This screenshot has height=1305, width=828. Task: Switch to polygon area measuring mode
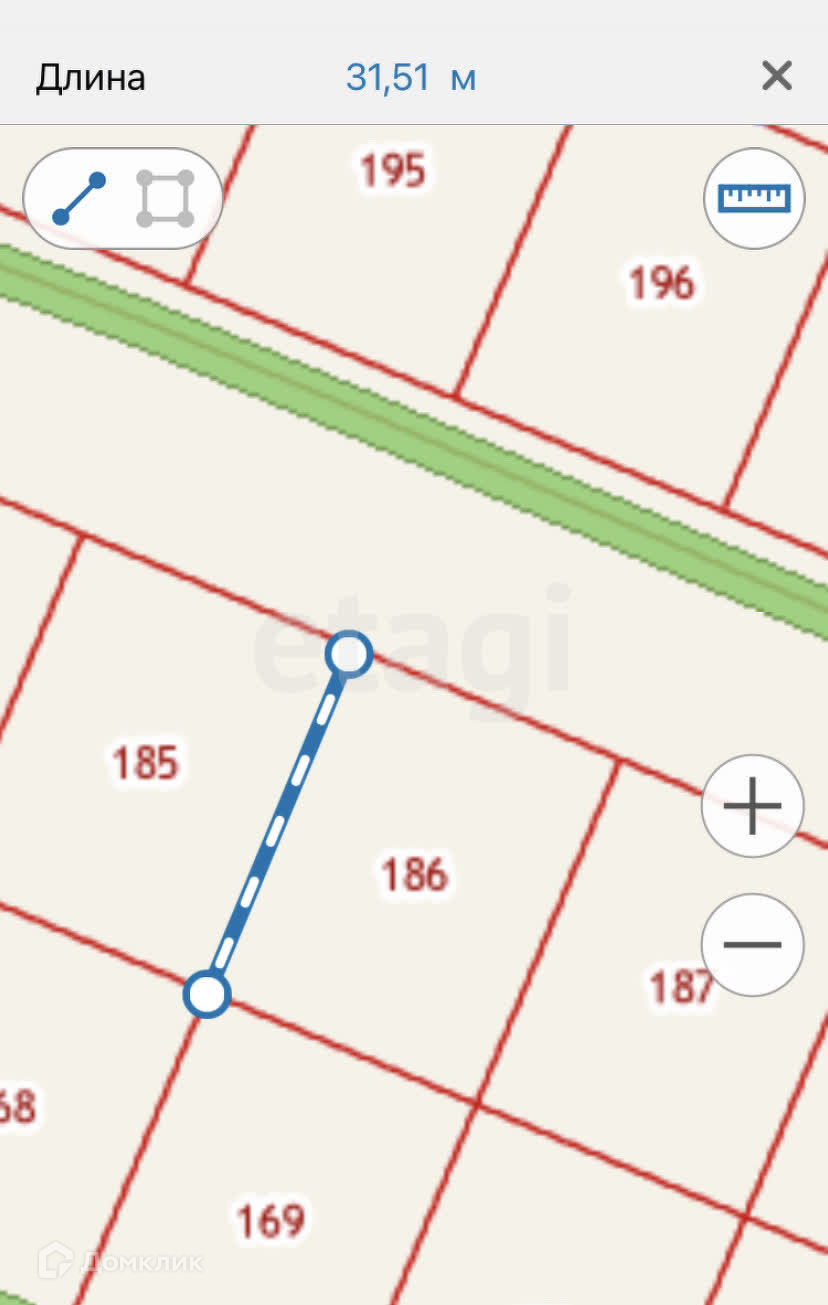(165, 198)
